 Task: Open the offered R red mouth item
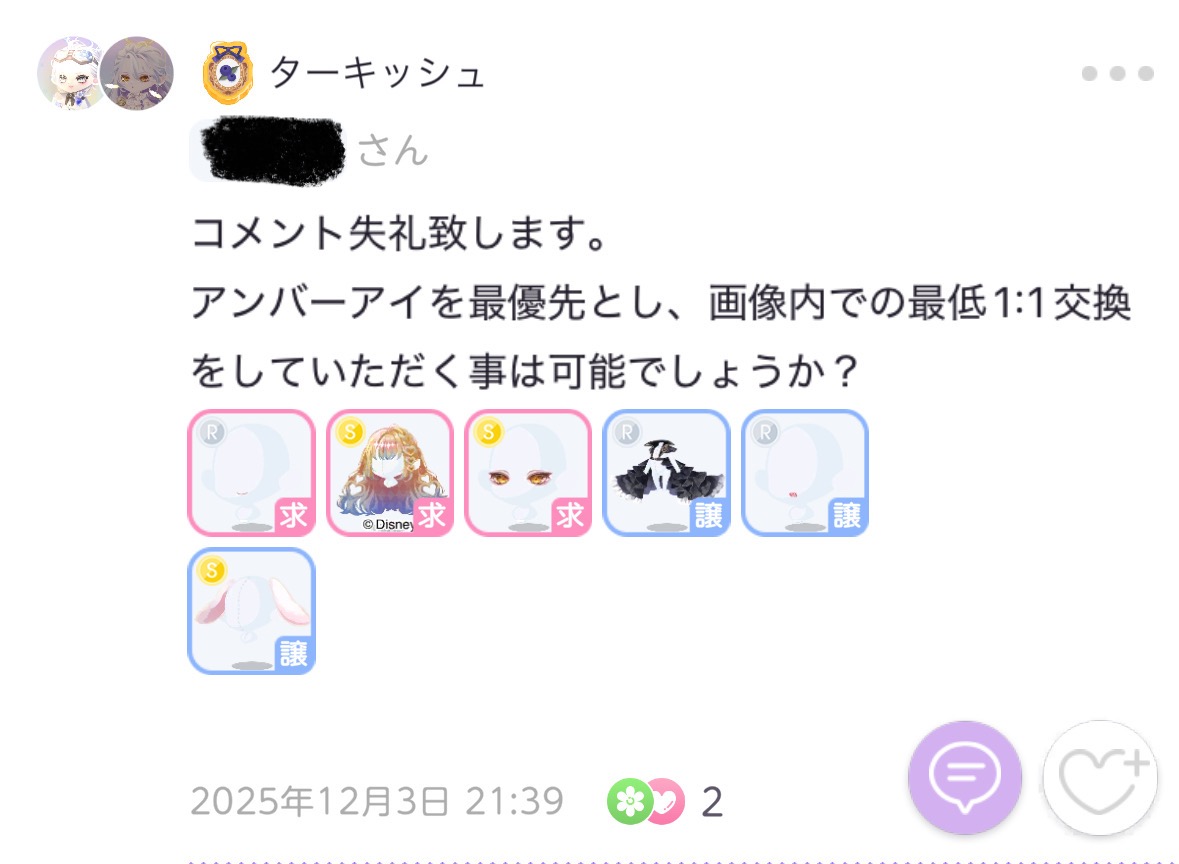804,473
